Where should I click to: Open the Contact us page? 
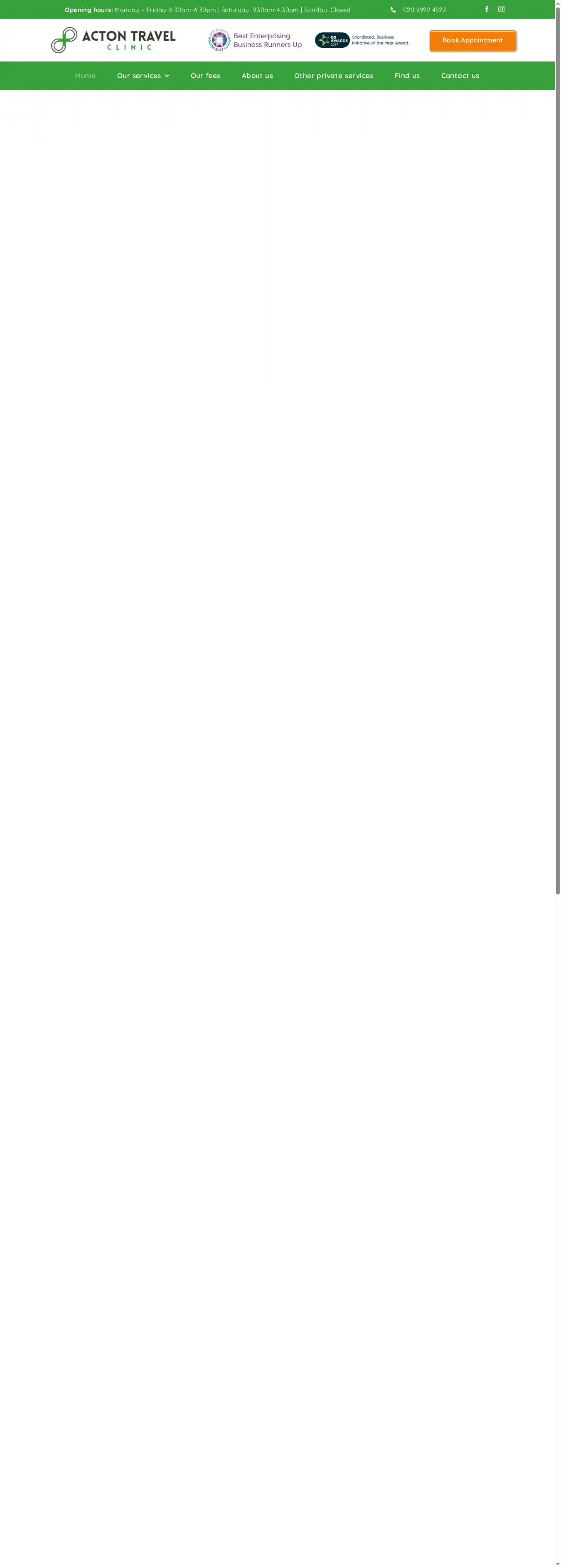[460, 76]
